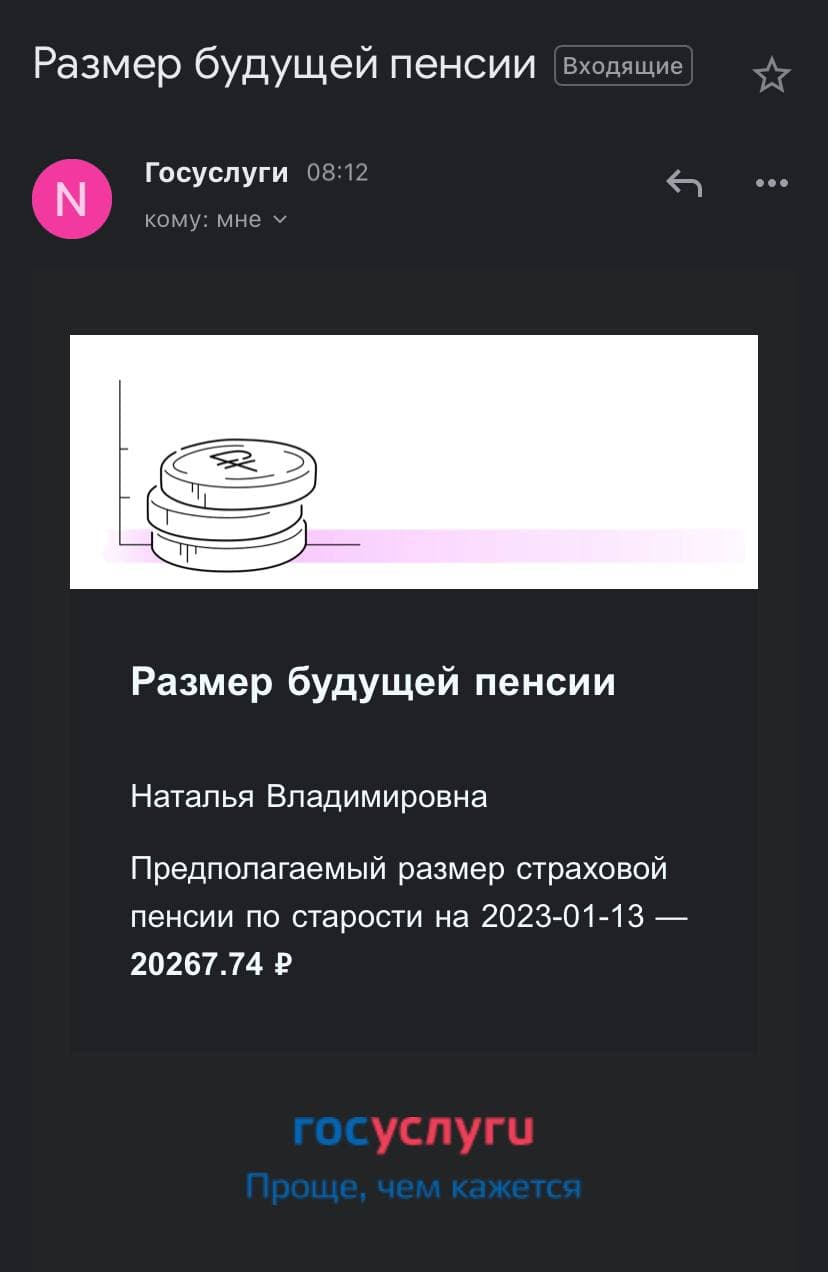Select the "Входящие" inbox label chip

[622, 65]
